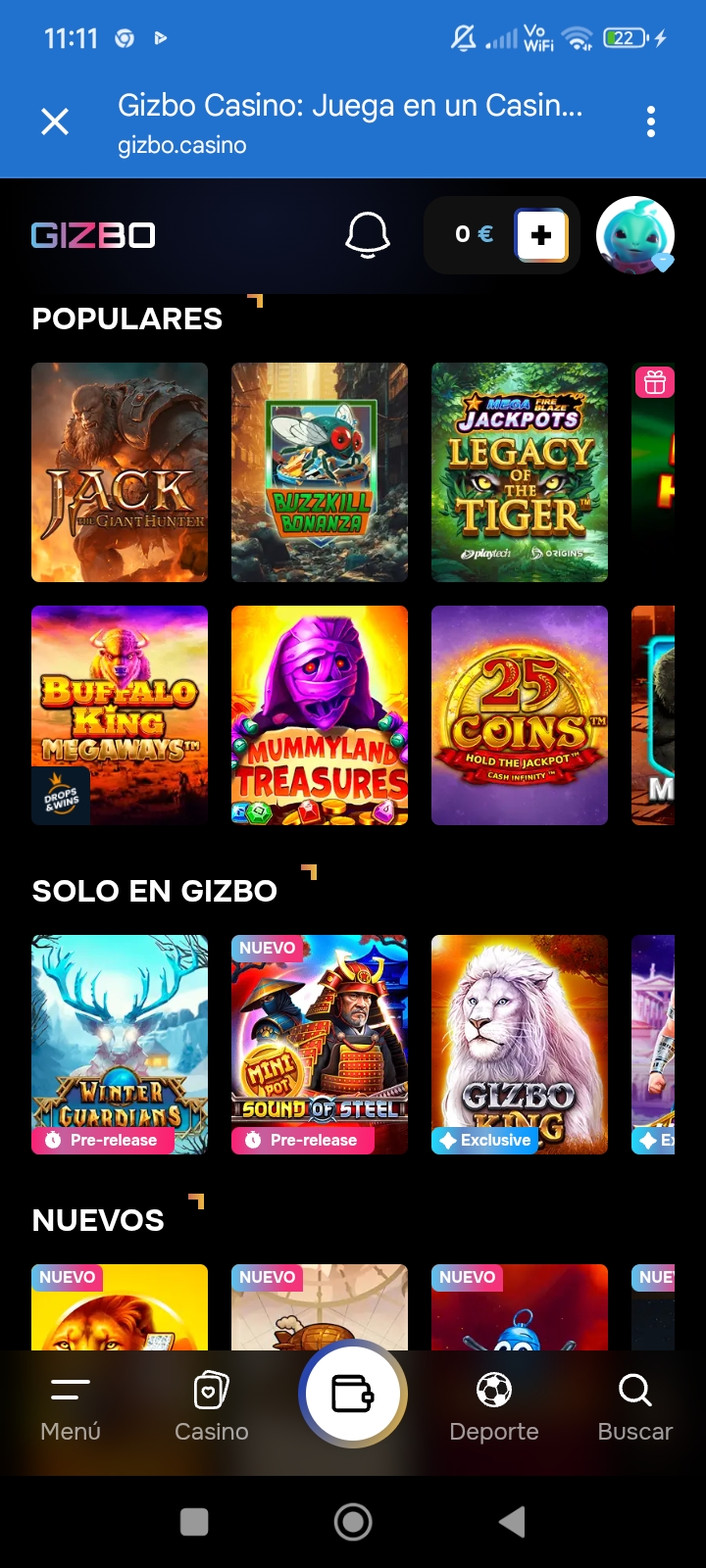The width and height of the screenshot is (706, 1568).
Task: Close the Gizbo Casino browser tab
Action: point(55,122)
